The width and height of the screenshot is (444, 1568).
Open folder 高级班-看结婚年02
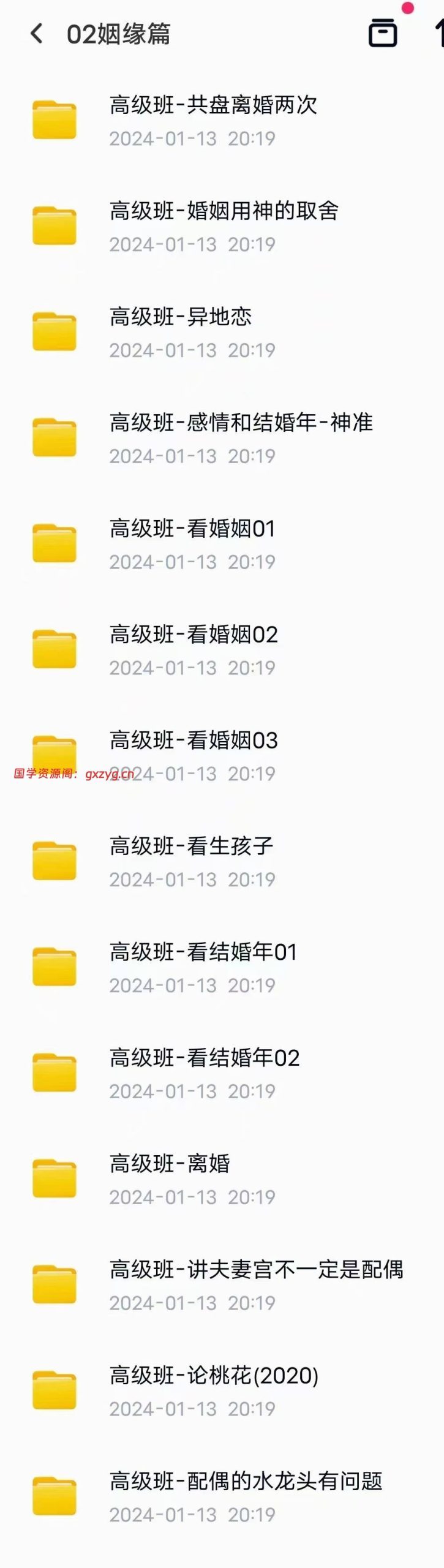tap(205, 1058)
